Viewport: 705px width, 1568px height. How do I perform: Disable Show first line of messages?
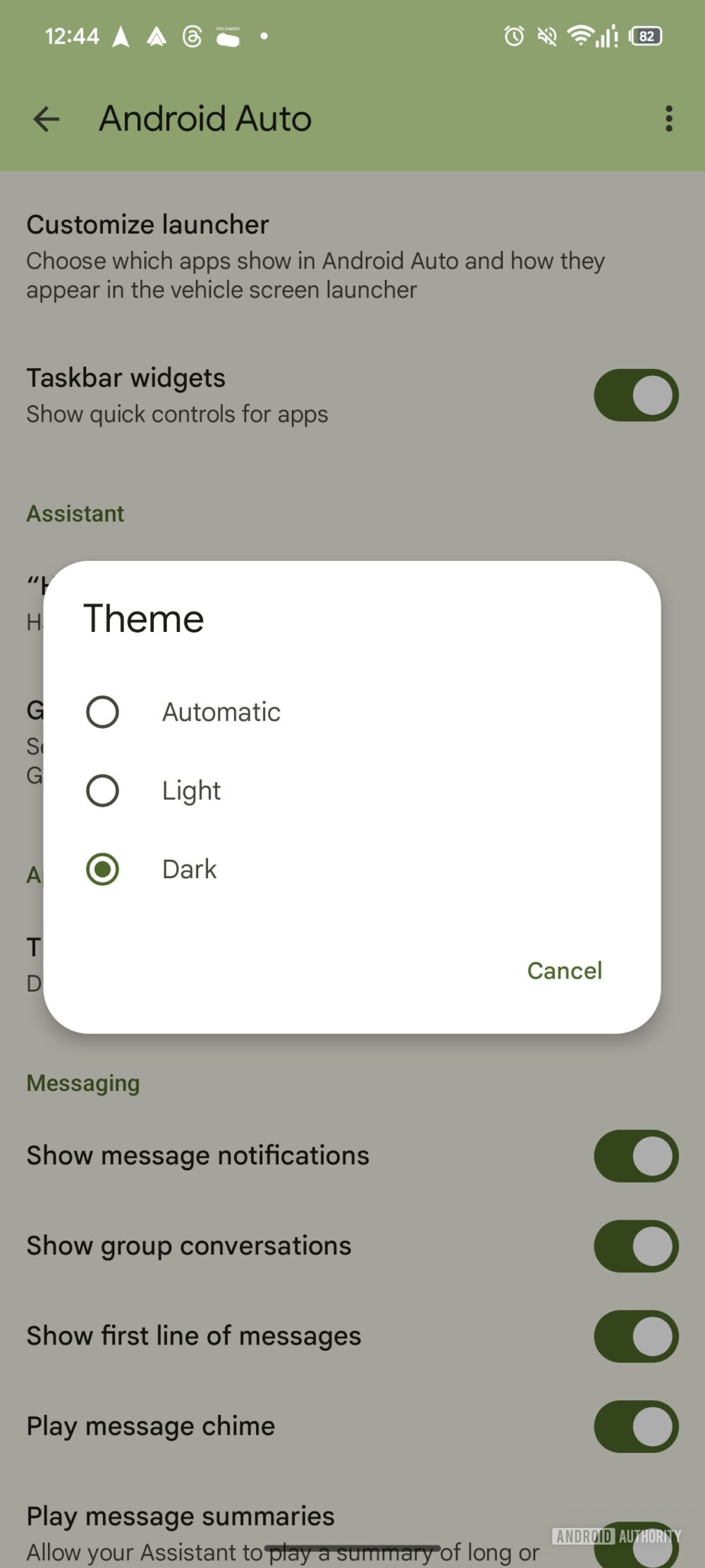(635, 1336)
